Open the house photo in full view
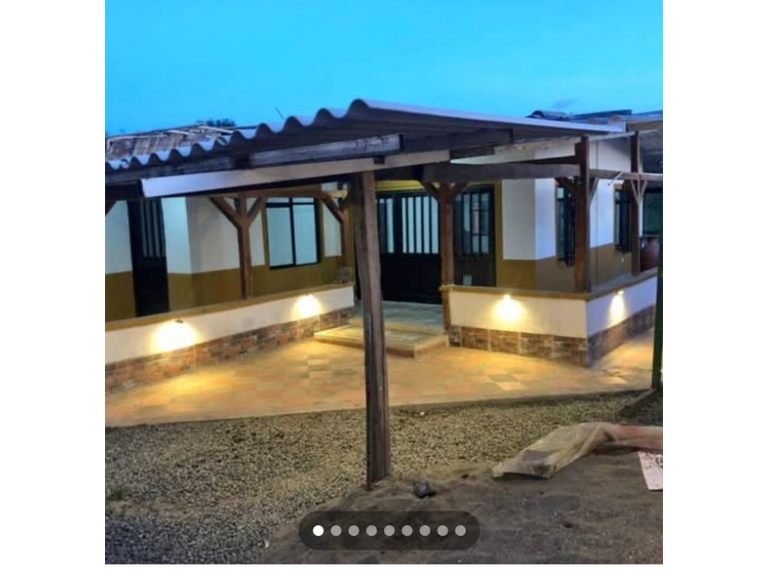 coord(384,282)
